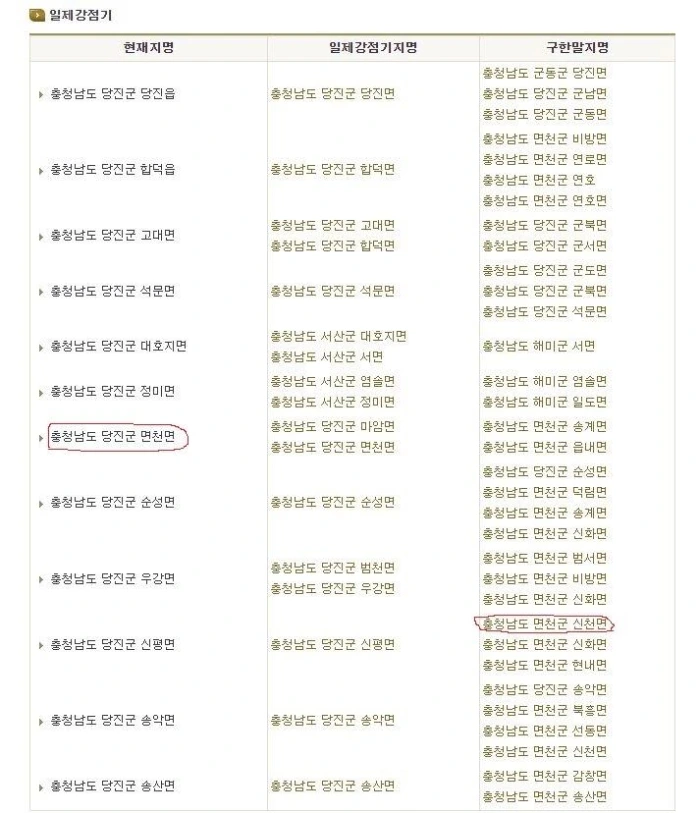Tap the 충청남도 면천군 연로면 link
Viewport: 700px width, 813px height.
(x=545, y=159)
